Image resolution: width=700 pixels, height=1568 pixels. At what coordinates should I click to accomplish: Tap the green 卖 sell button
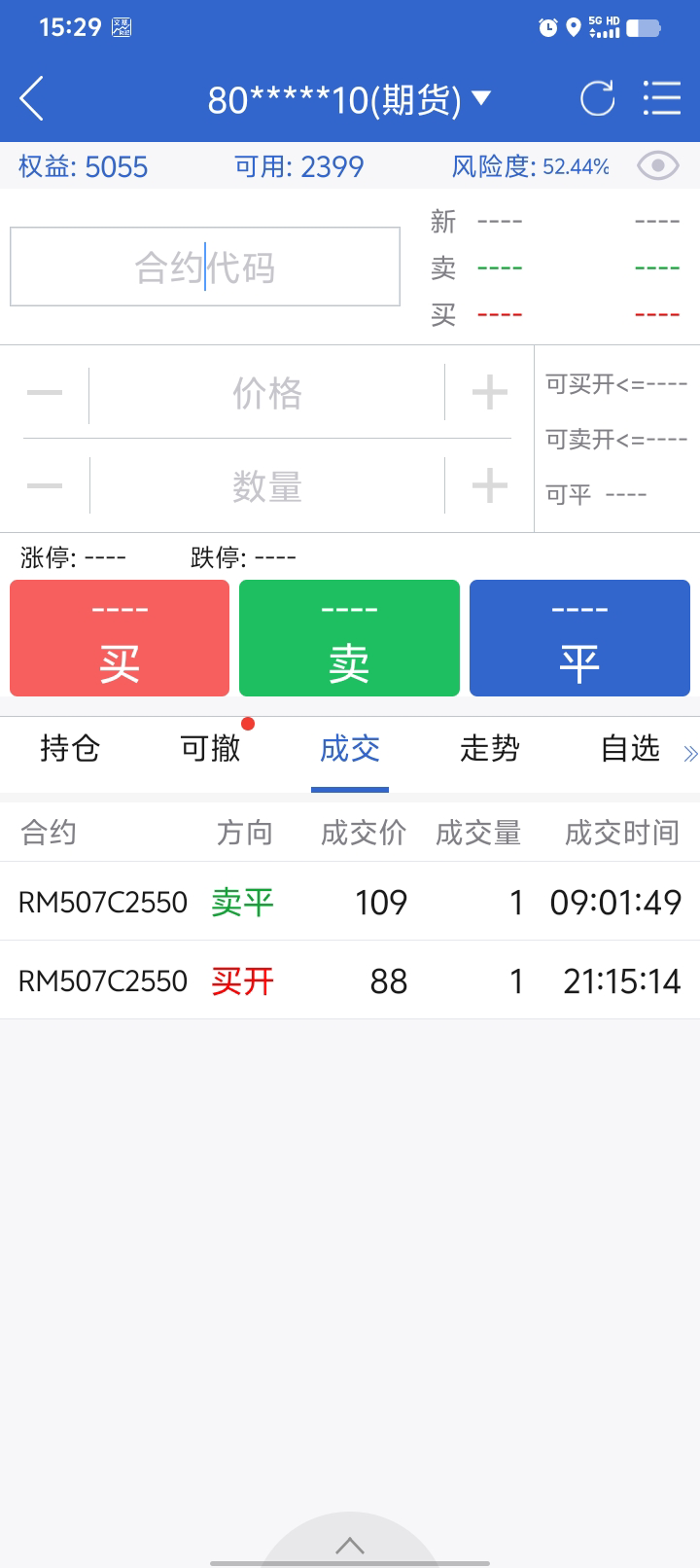349,638
